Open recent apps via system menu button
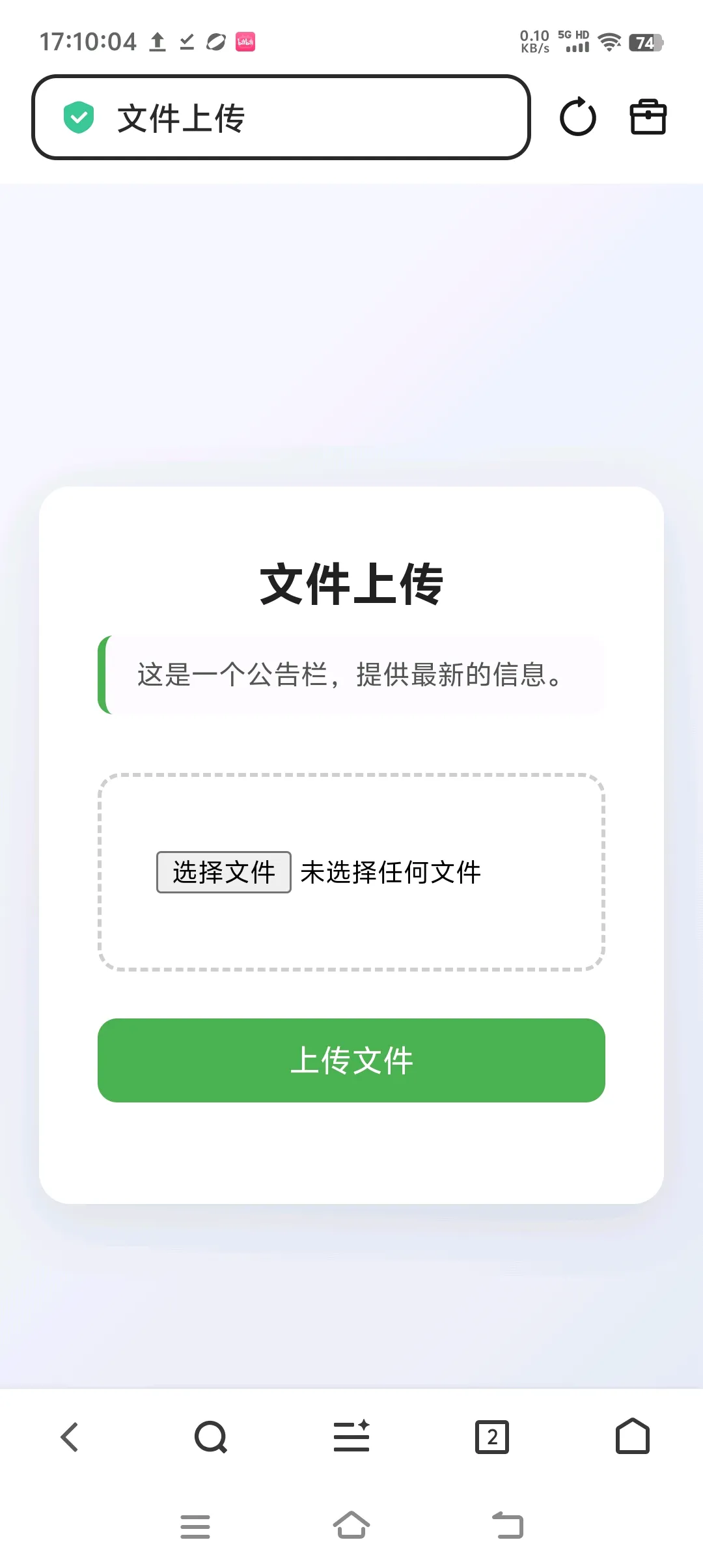 195,1526
